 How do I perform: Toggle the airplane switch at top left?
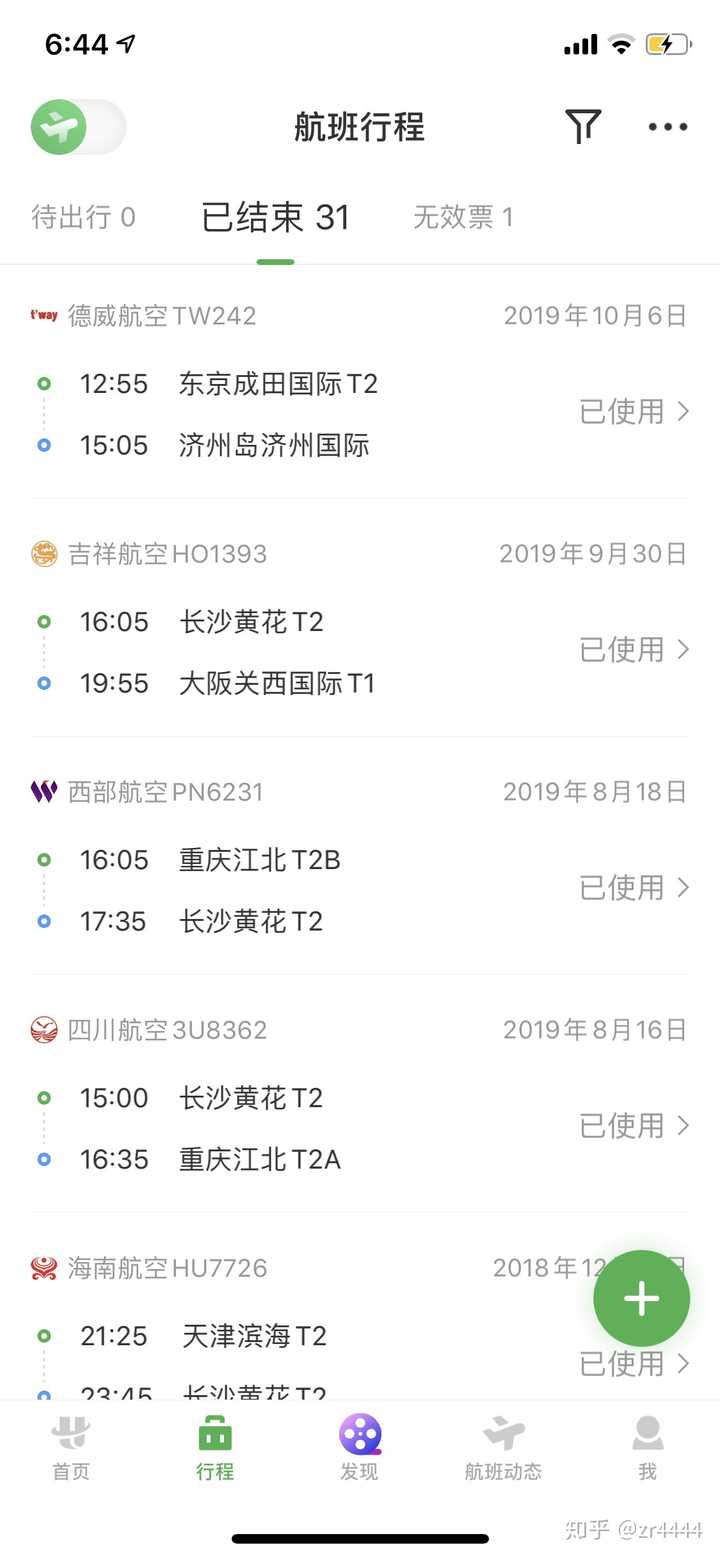[x=77, y=126]
